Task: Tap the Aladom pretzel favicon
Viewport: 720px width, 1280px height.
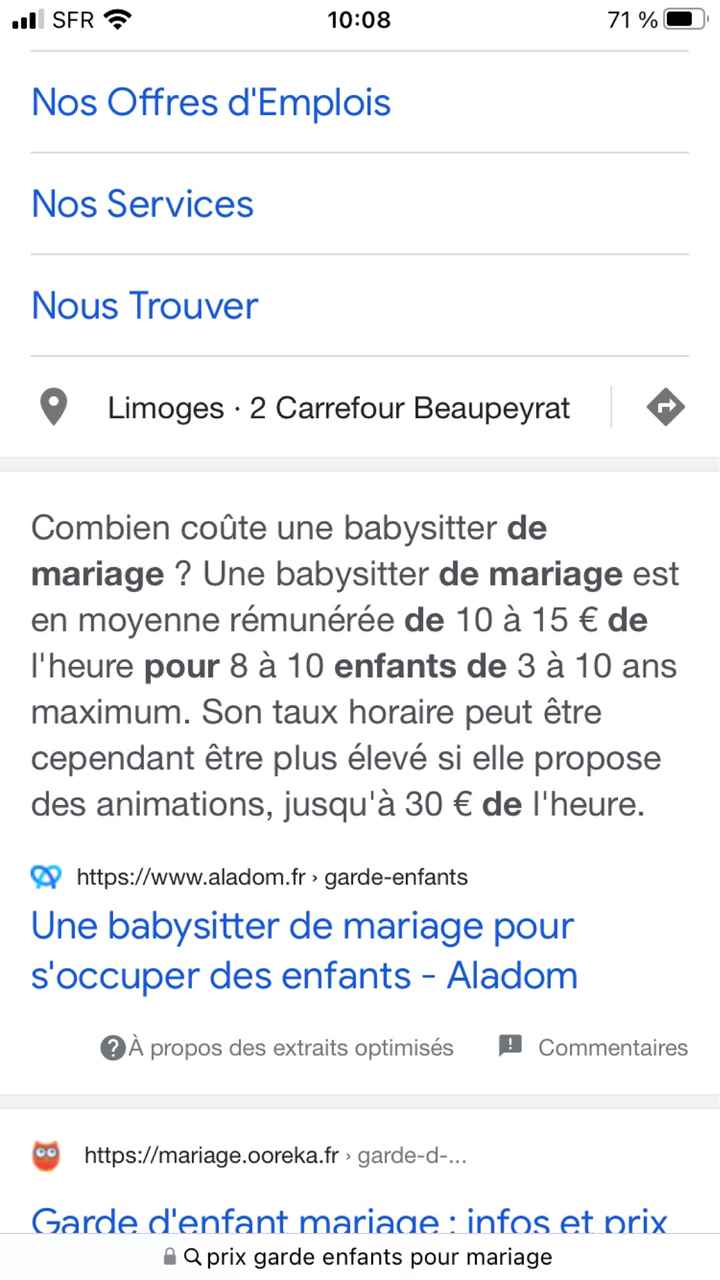Action: (44, 876)
